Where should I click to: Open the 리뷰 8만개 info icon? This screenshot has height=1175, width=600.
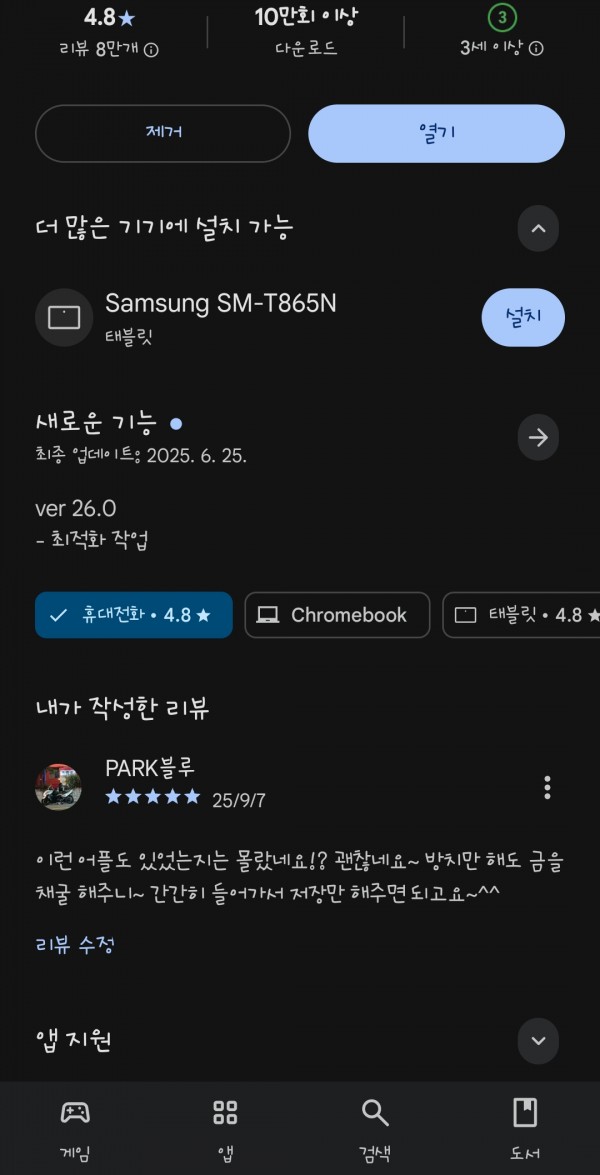click(151, 50)
